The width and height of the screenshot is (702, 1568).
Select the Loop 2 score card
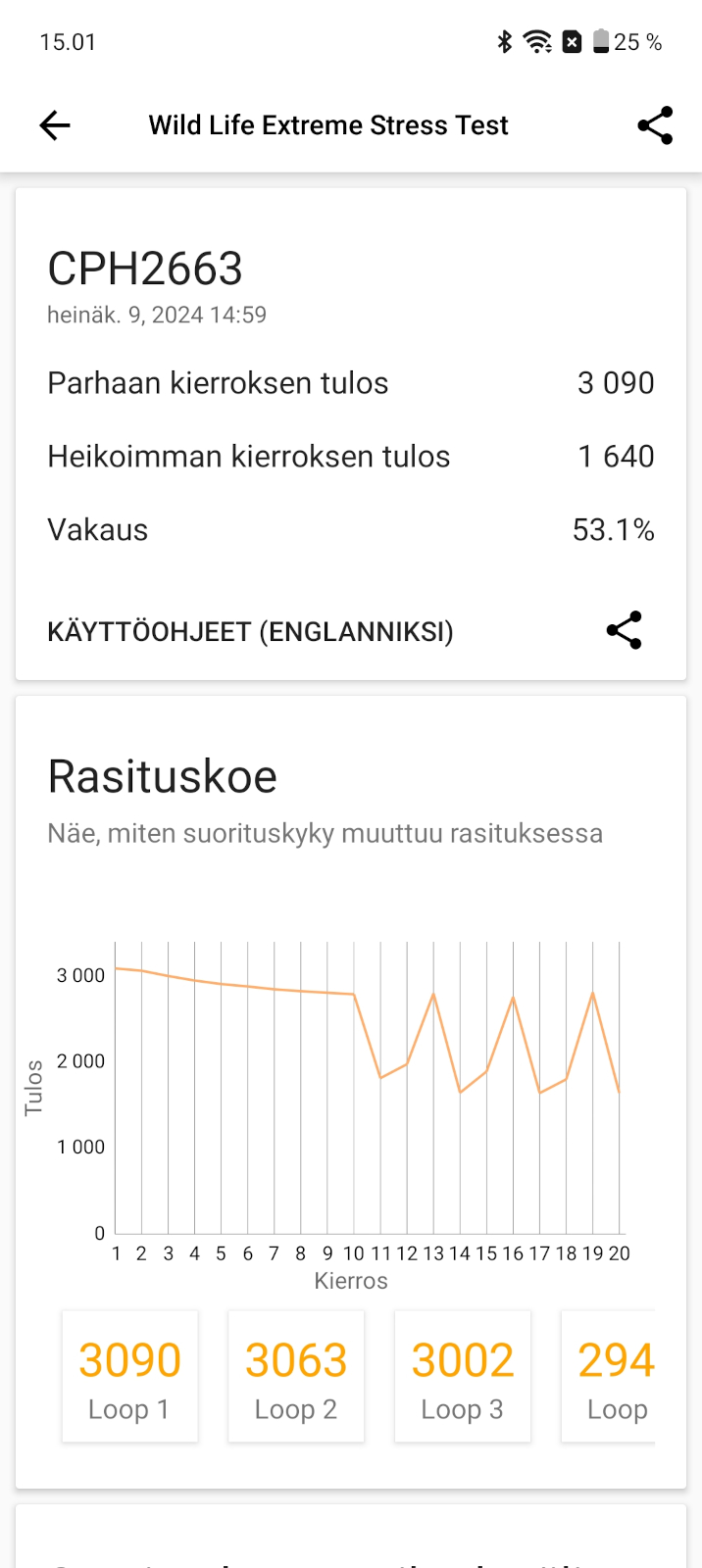[x=296, y=1376]
